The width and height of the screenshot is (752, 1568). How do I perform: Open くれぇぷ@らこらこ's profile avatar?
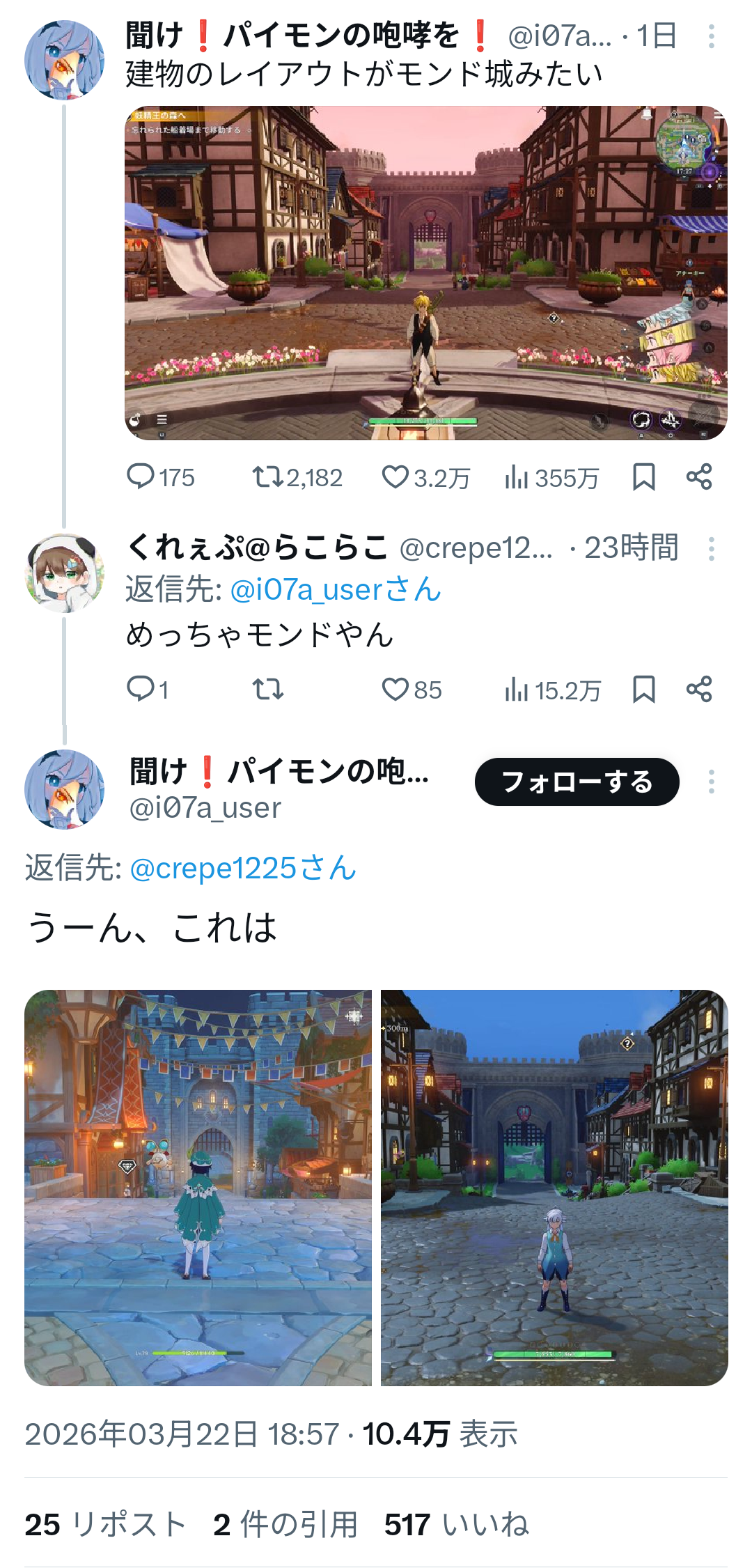pos(65,573)
